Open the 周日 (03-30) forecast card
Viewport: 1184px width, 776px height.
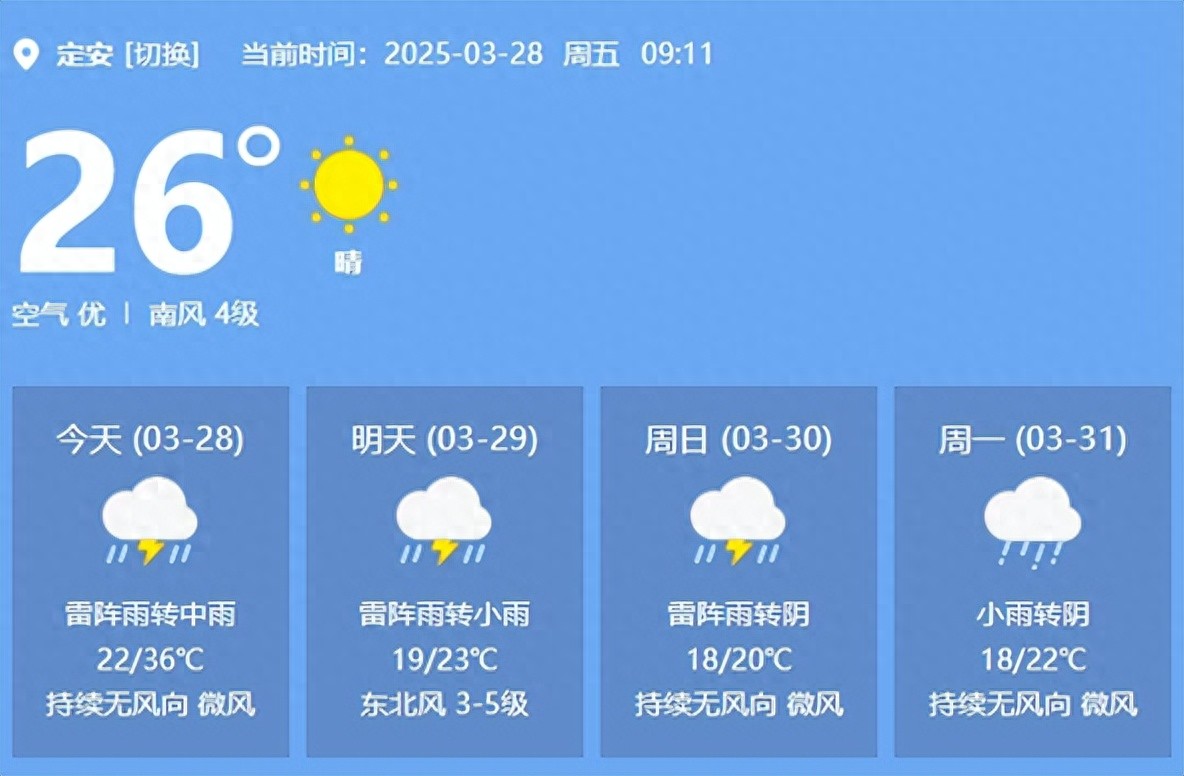point(738,571)
